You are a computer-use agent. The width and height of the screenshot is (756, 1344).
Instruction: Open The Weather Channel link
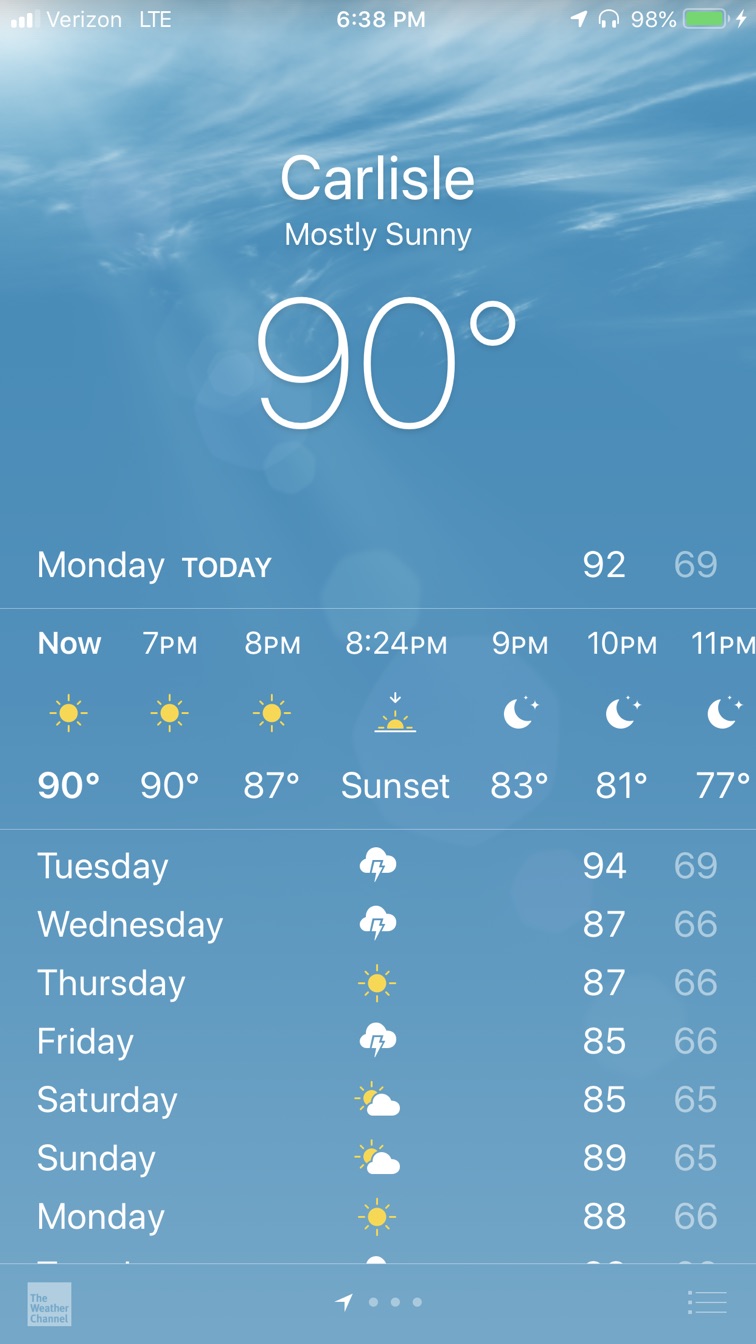(x=49, y=1304)
